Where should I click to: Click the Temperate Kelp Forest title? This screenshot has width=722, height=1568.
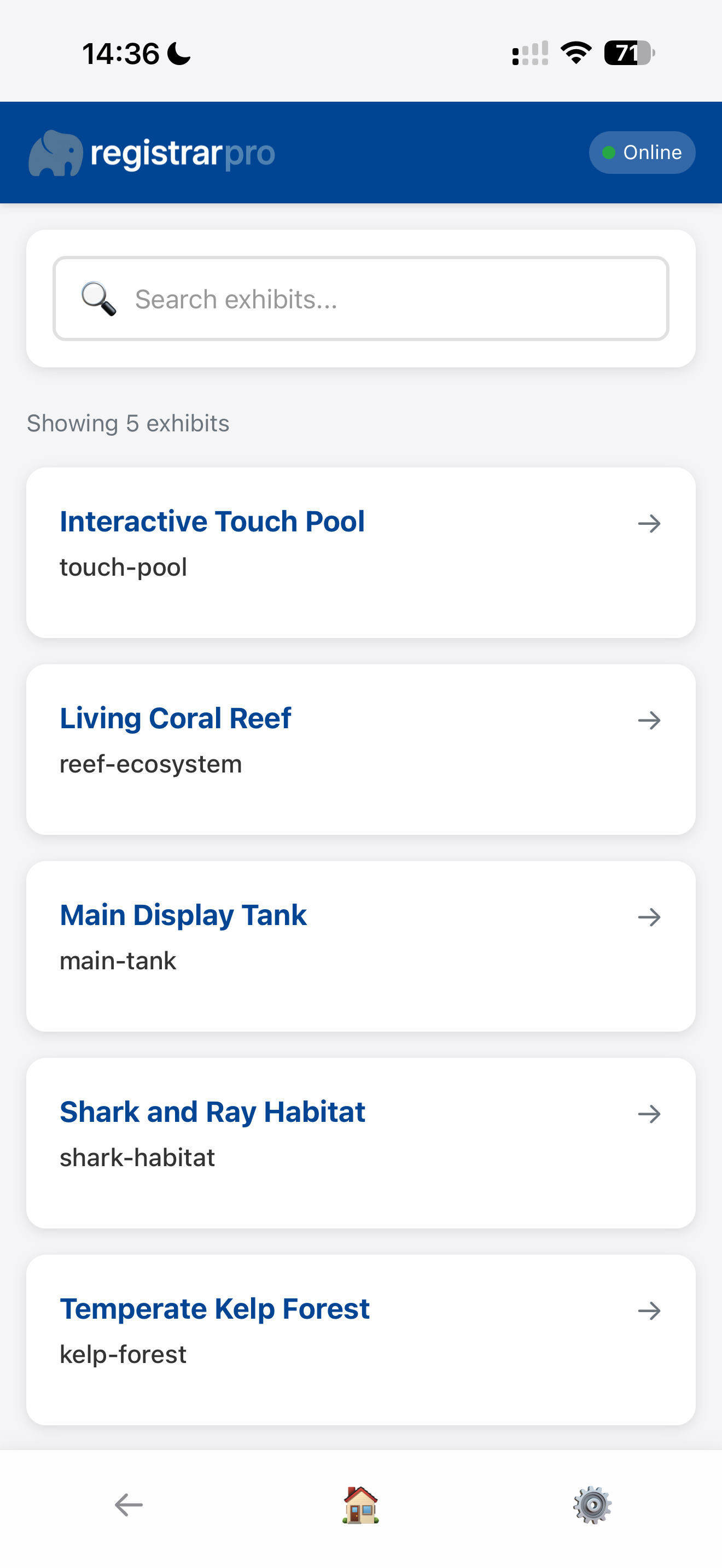(x=214, y=1309)
